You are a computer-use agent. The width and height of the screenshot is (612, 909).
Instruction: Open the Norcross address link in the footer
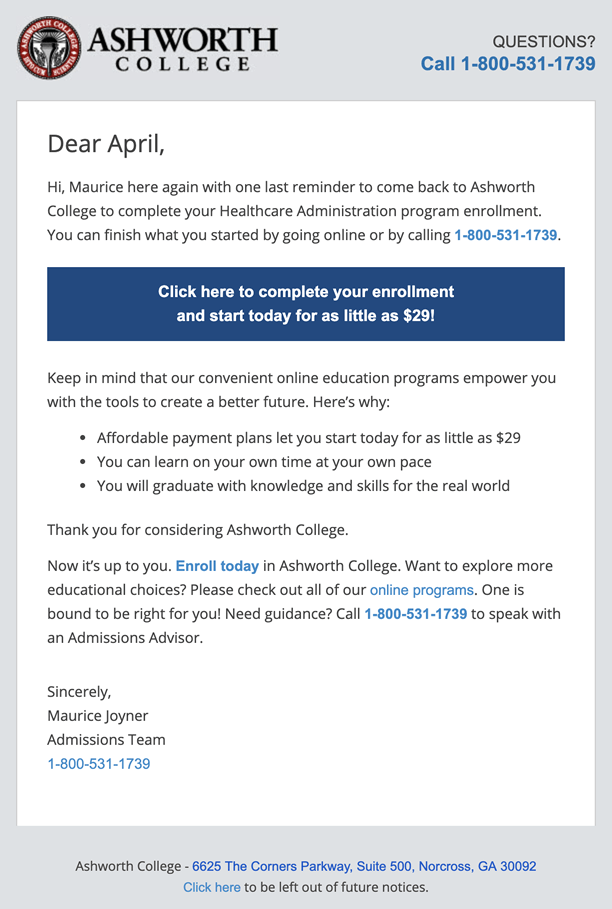[x=364, y=866]
